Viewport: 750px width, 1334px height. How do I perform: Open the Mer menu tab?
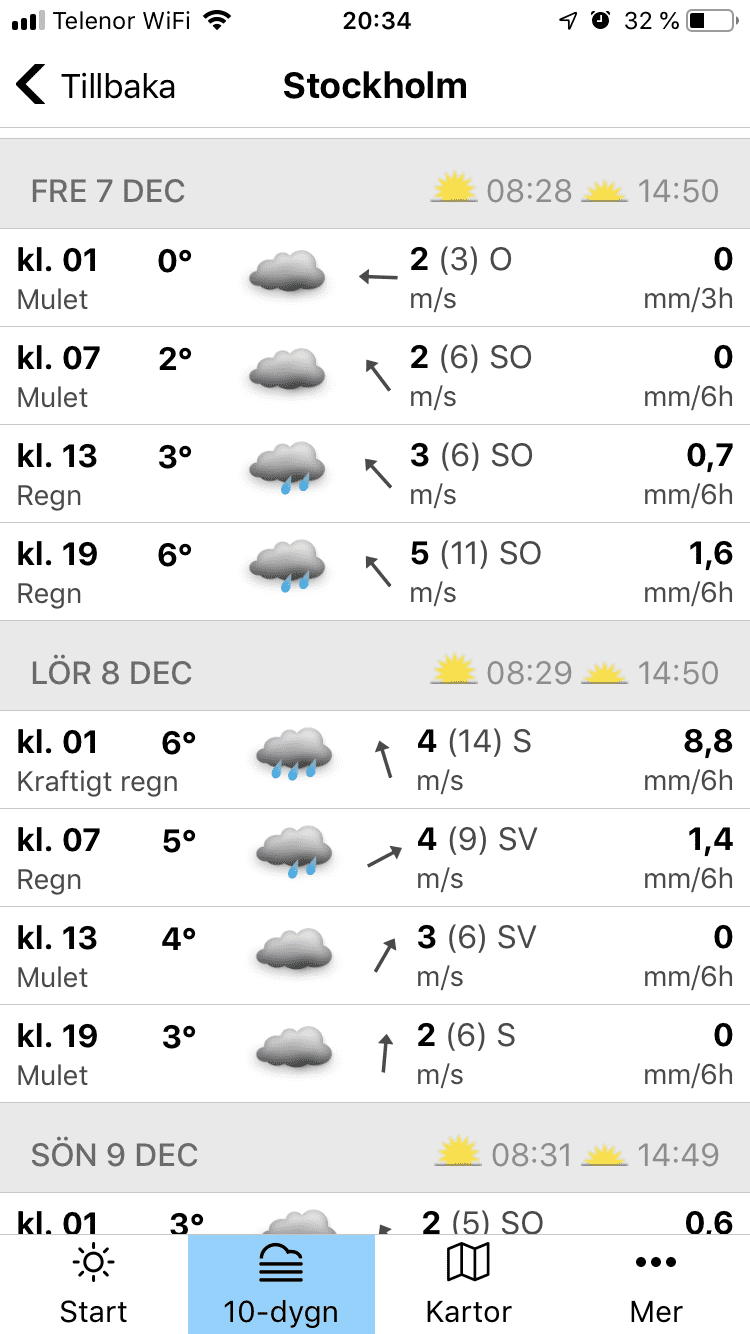click(x=656, y=1284)
